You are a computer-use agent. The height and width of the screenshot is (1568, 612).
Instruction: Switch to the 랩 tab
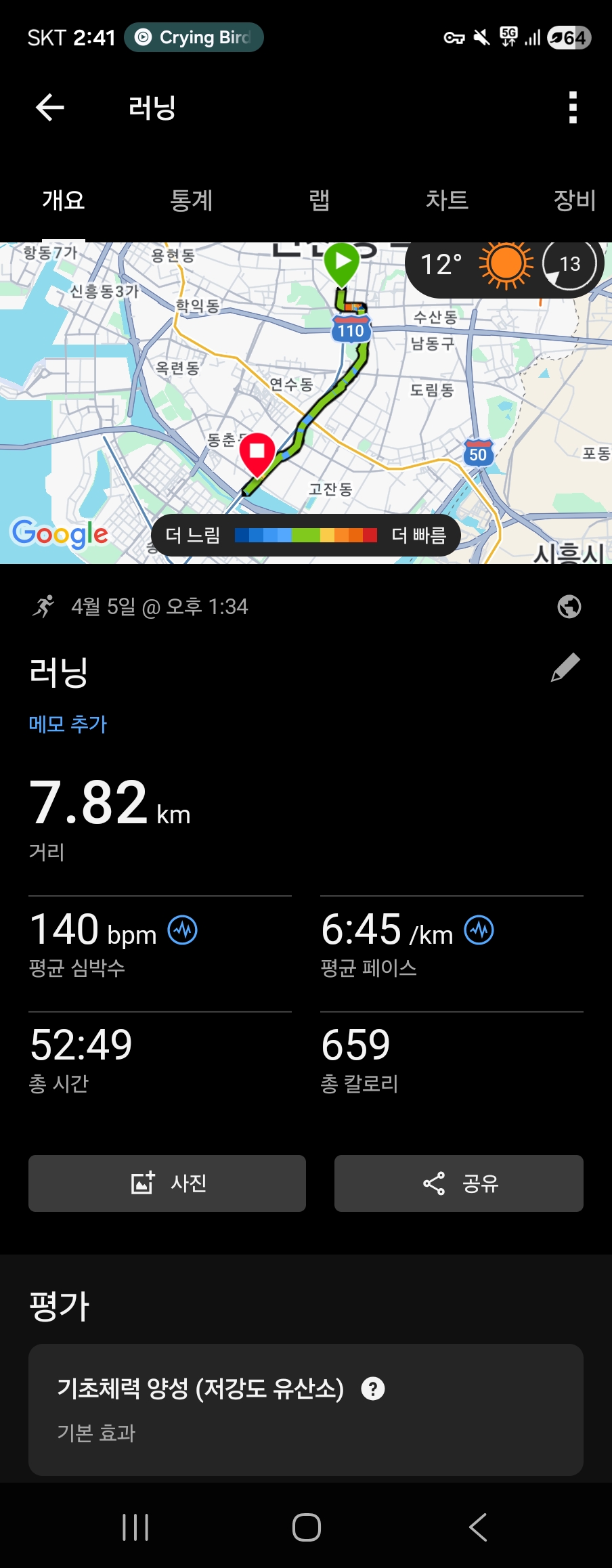pos(319,200)
